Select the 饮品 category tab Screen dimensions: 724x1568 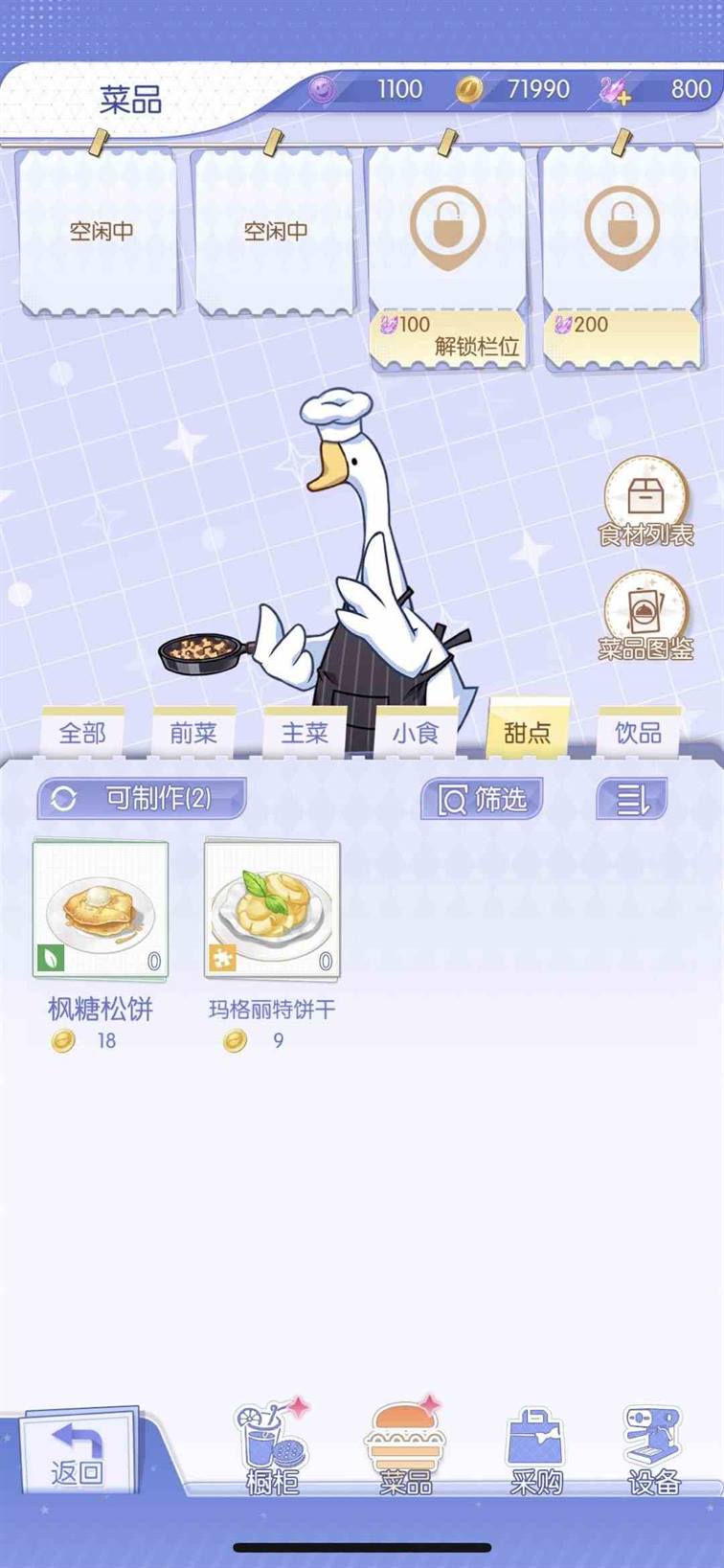point(639,734)
